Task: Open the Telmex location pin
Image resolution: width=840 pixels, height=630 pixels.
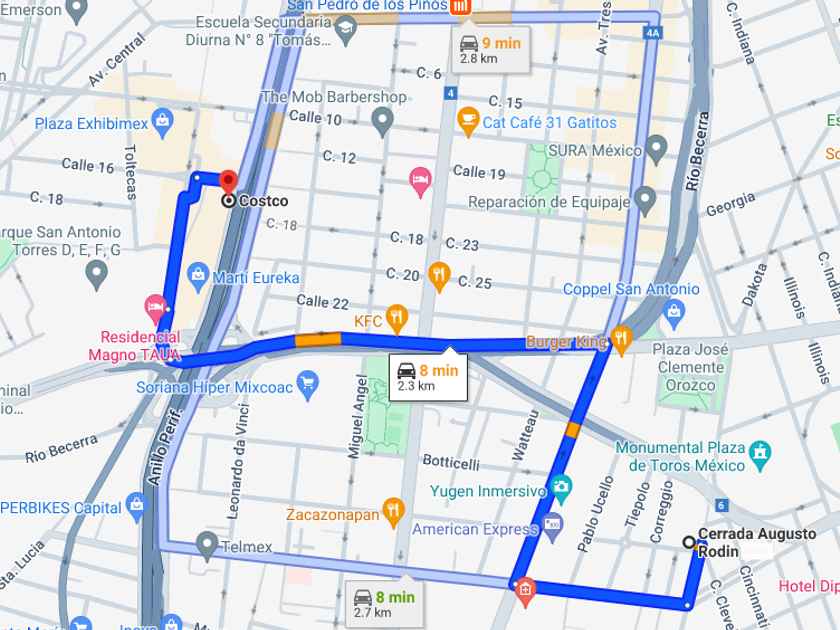Action: [x=207, y=546]
